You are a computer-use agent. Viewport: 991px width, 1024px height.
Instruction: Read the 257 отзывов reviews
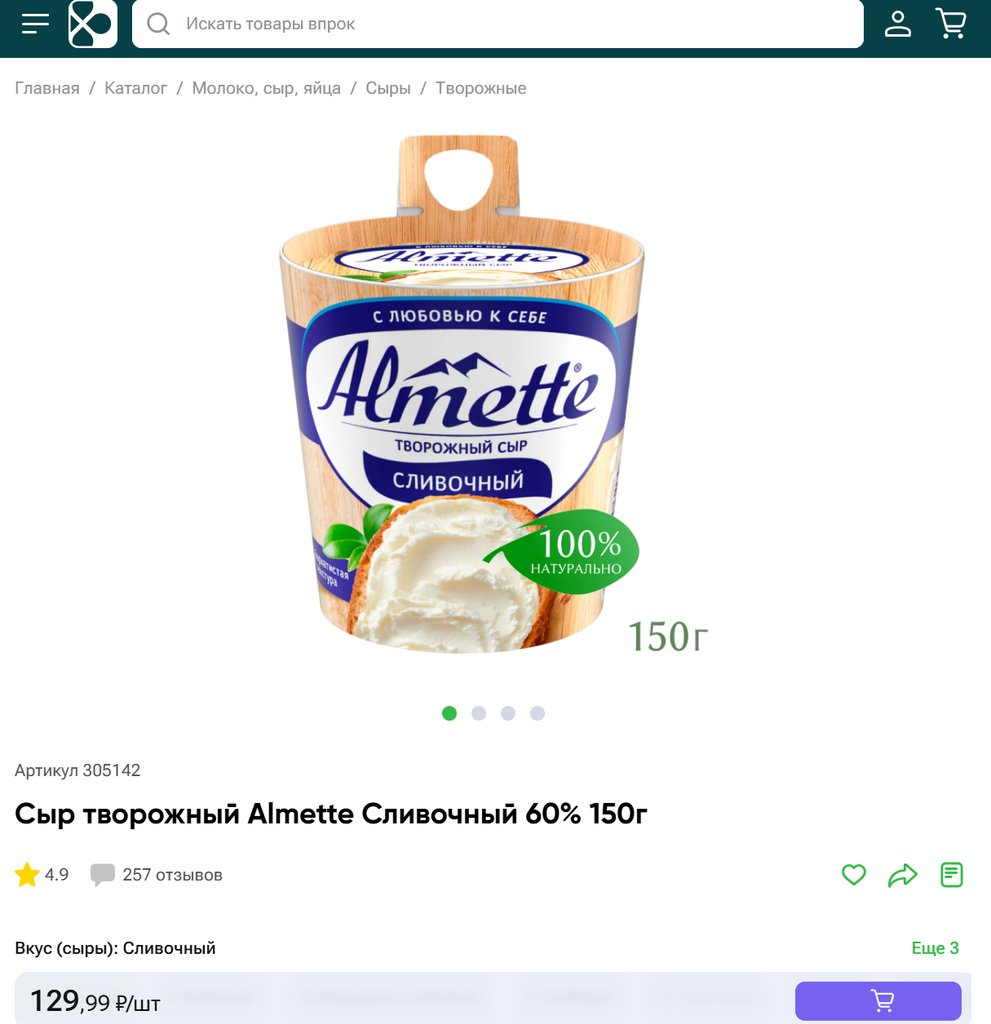(x=171, y=875)
